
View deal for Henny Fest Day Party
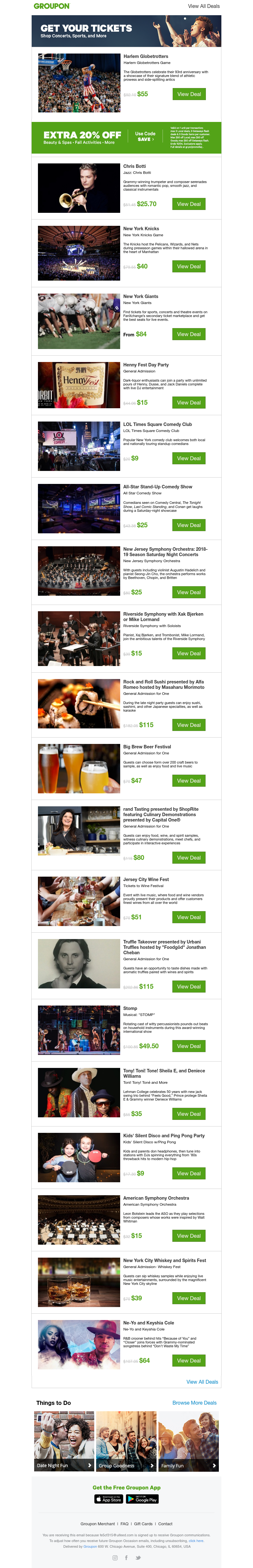[188, 402]
